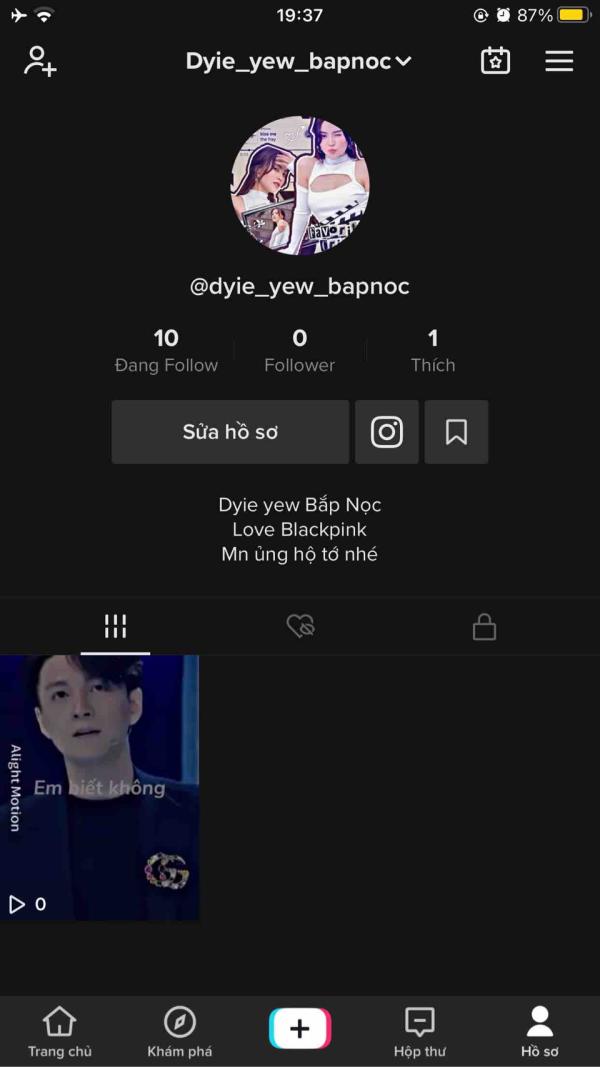Tap the profile avatar picture

point(300,186)
